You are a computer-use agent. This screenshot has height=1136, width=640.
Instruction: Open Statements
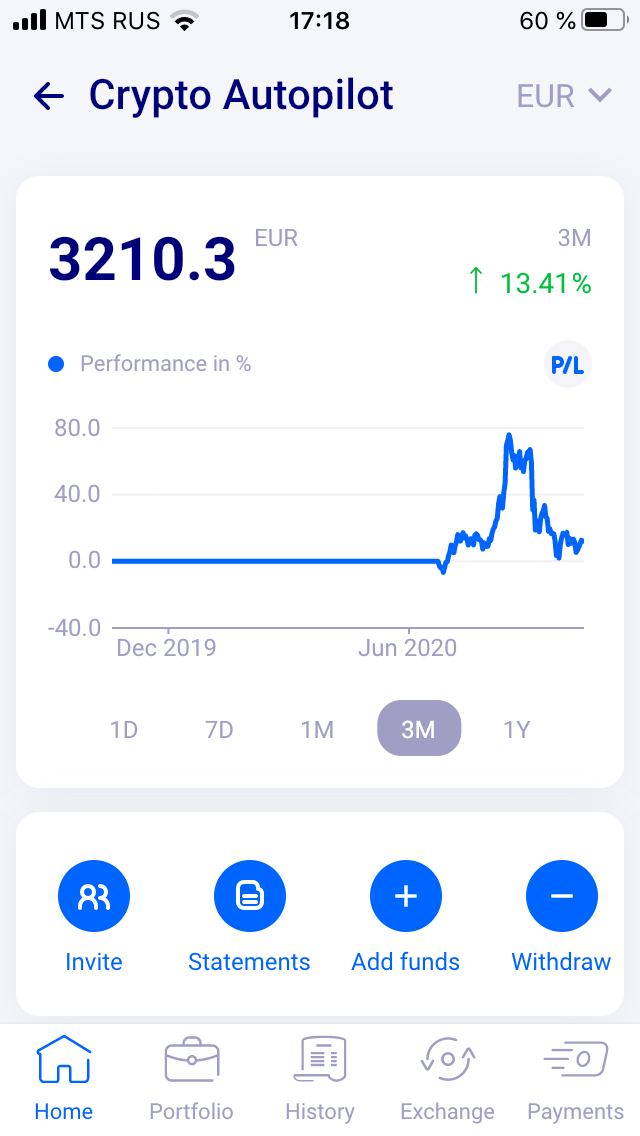pyautogui.click(x=249, y=916)
